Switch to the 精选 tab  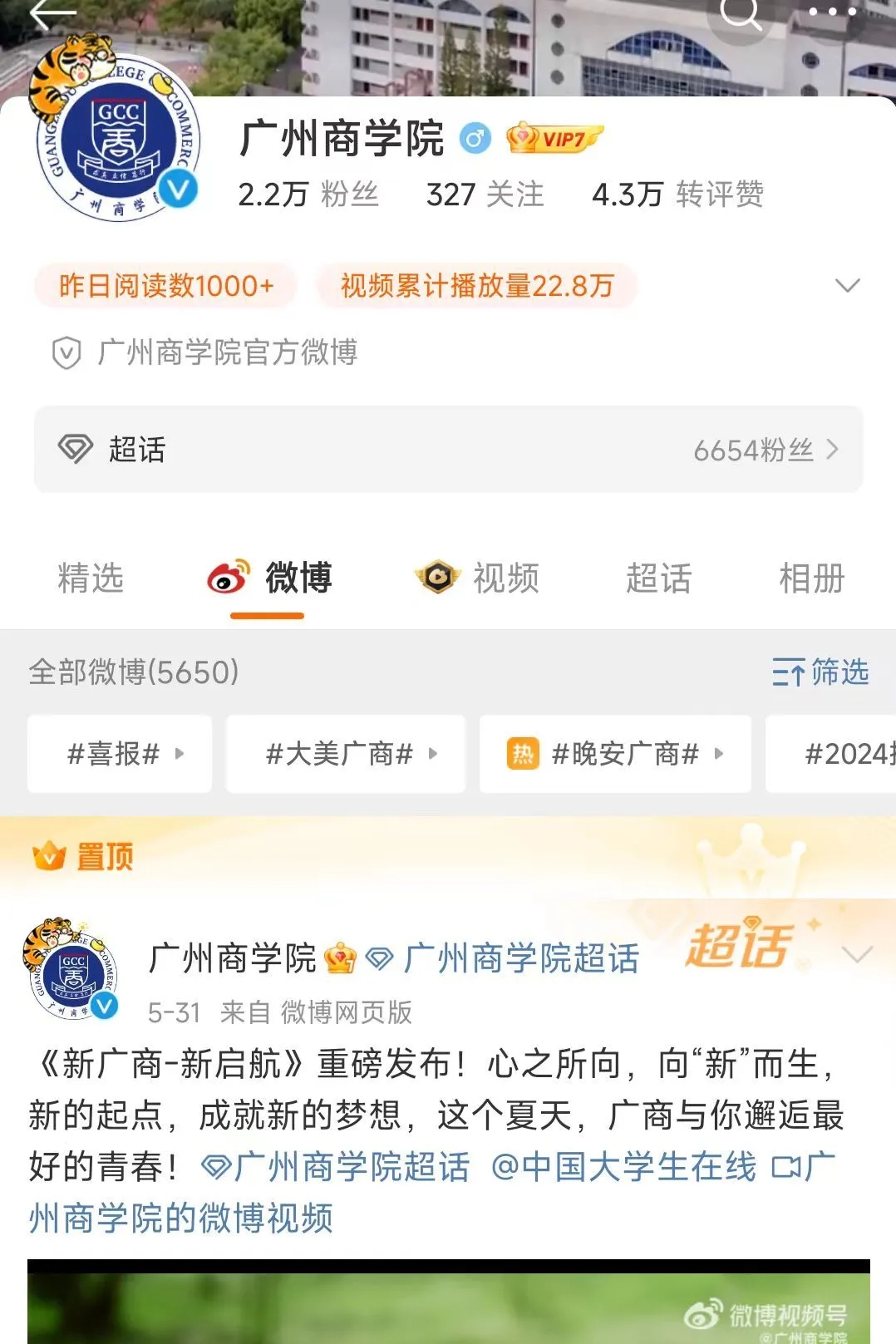91,578
